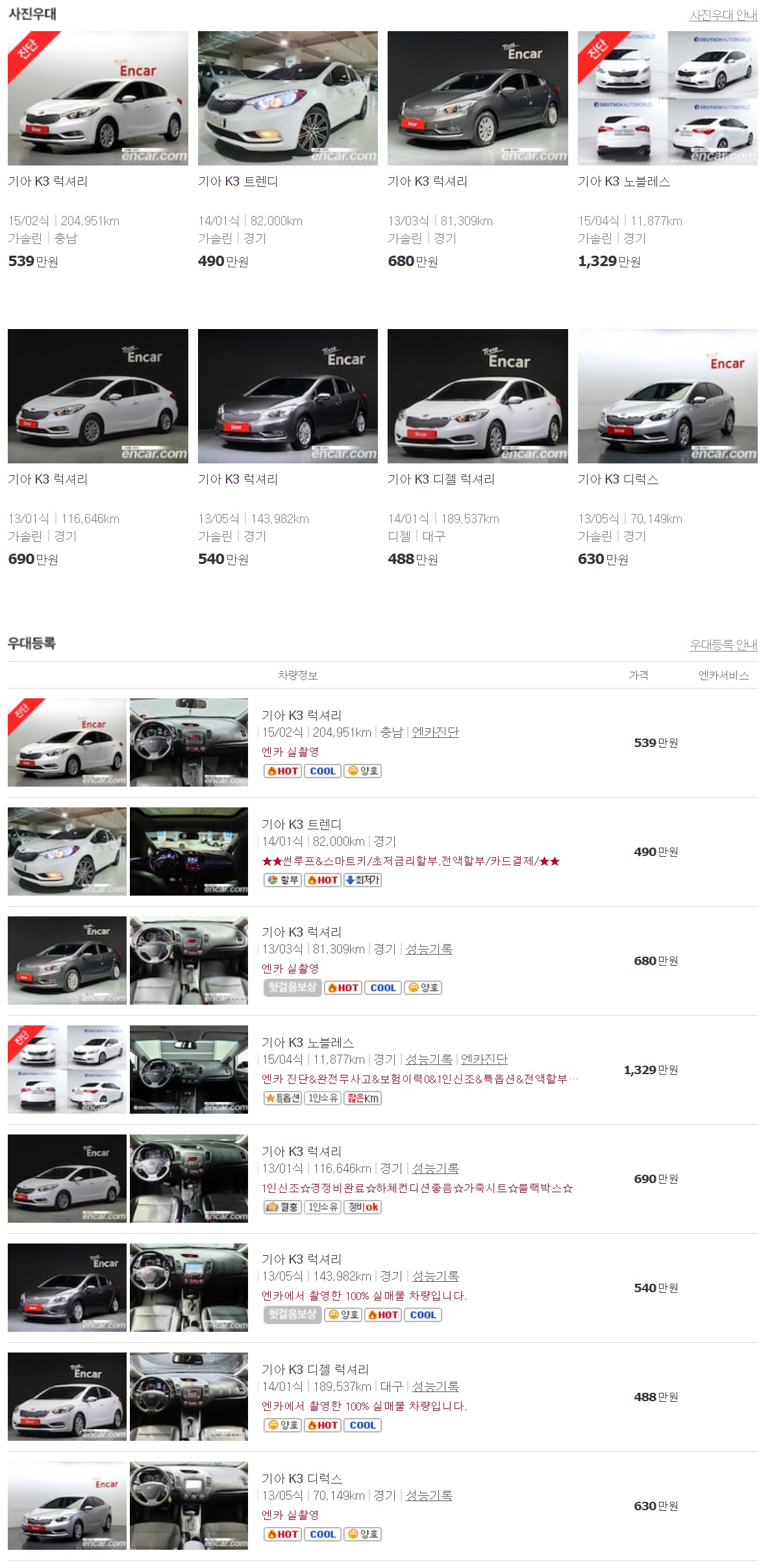Screen dimensions: 772x1568
Task: Open the 사진우대 안내 link
Action: 723,15
